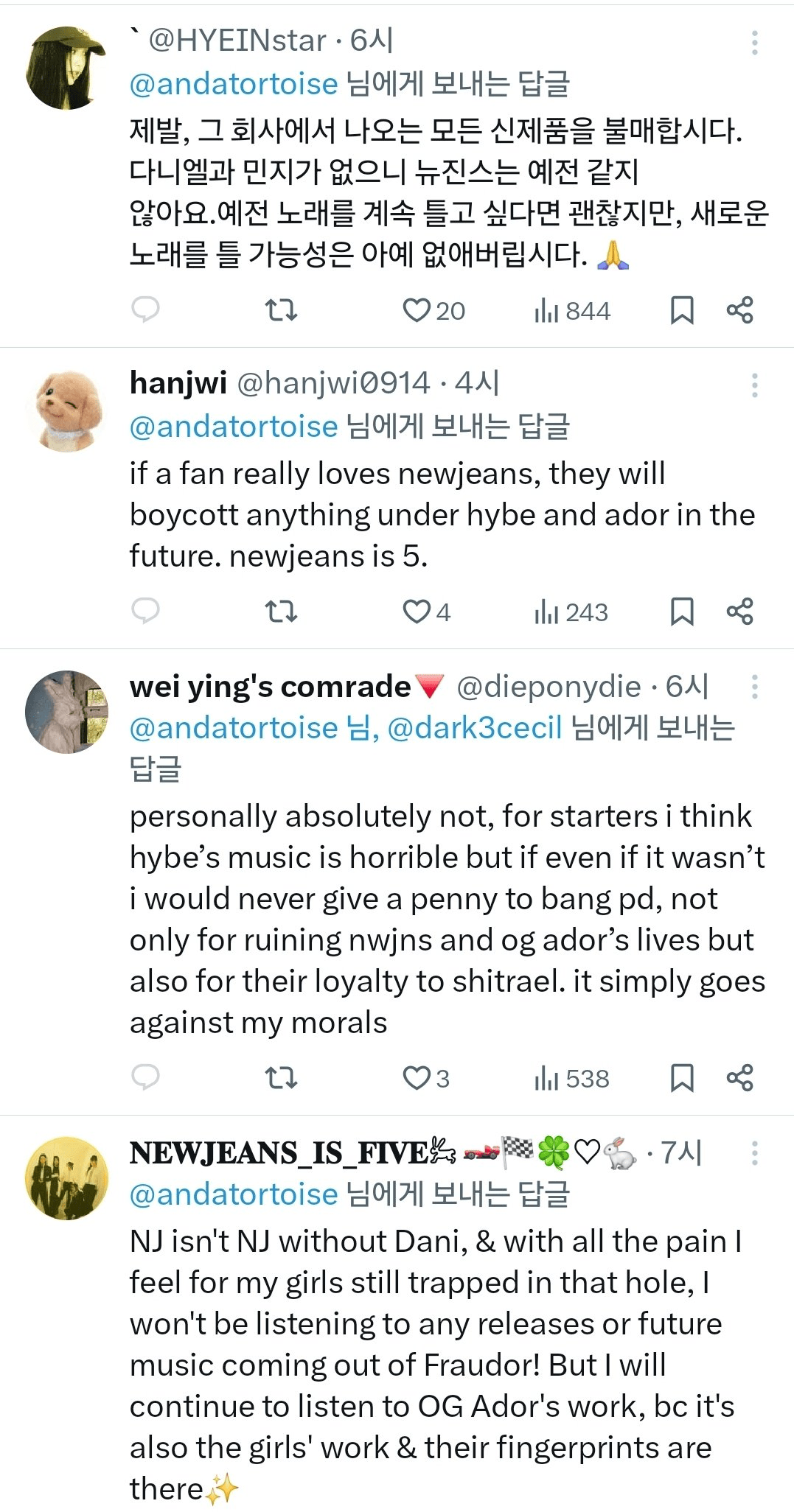Open overflow menu on wei ying's comrade's reply

point(754,687)
